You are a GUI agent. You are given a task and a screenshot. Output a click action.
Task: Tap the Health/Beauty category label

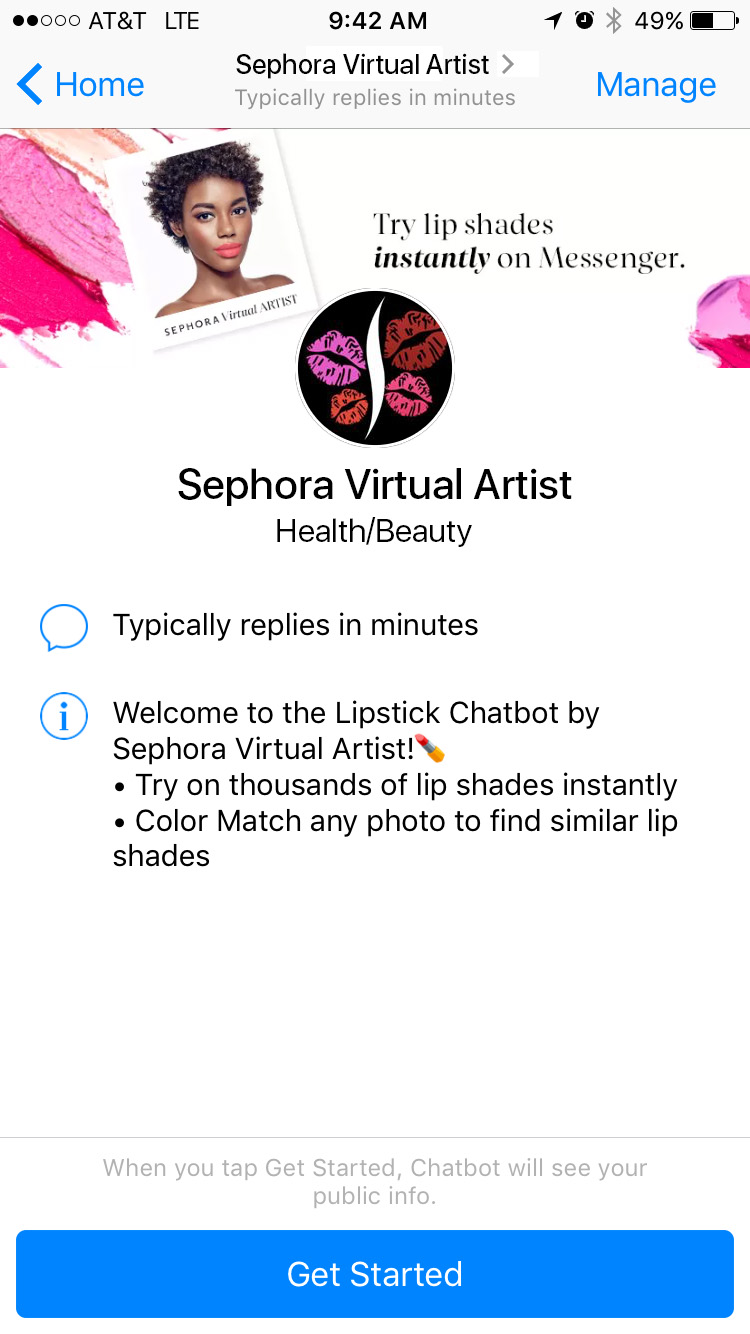tap(375, 531)
